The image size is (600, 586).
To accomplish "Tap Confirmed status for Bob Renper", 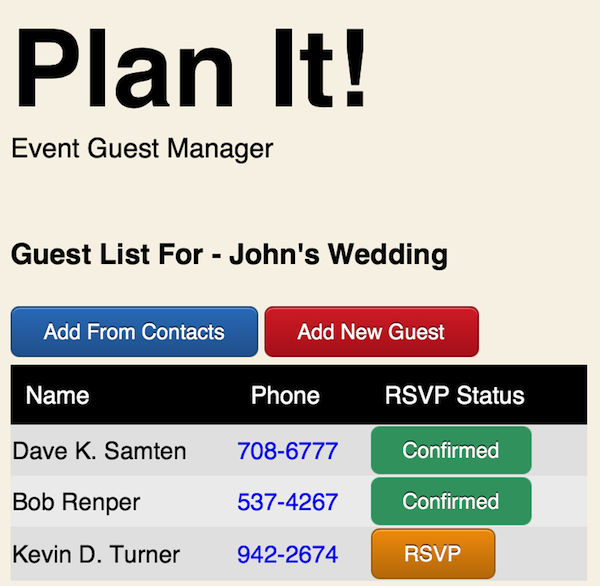I will [450, 502].
